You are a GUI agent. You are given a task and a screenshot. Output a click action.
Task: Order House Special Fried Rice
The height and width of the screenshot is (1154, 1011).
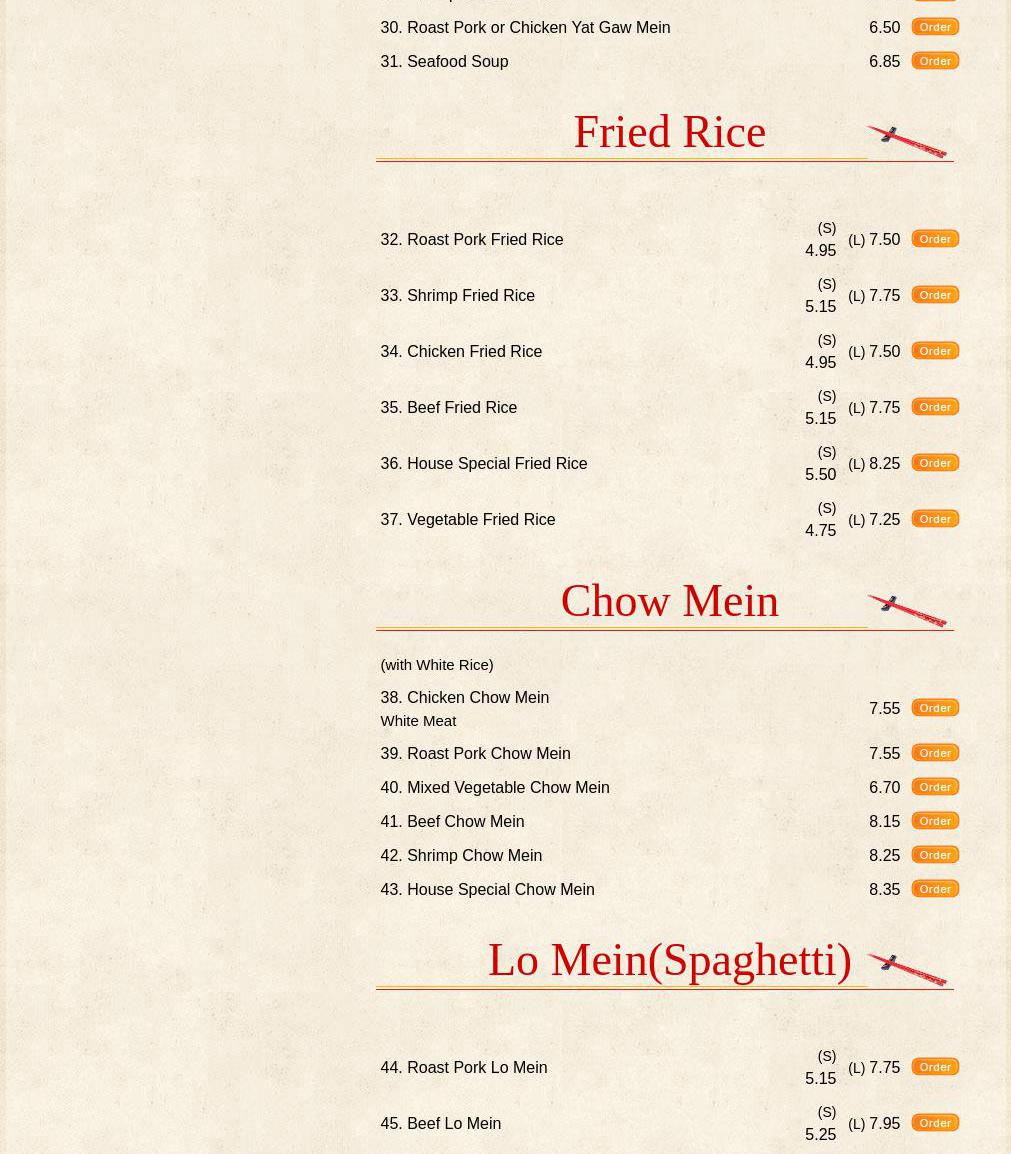(x=934, y=463)
